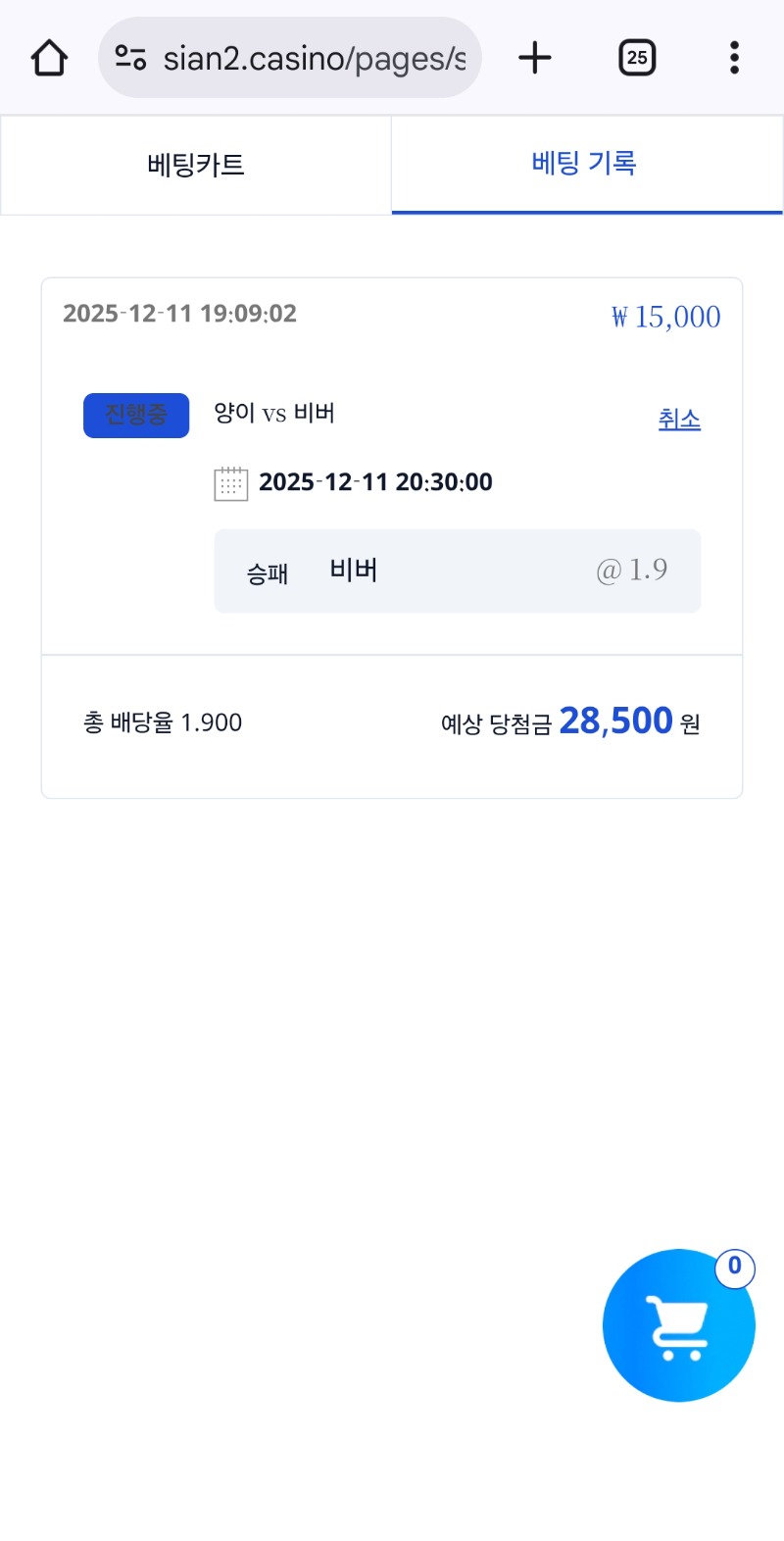This screenshot has width=784, height=1541.
Task: Open the floating betting cart icon
Action: (679, 1324)
